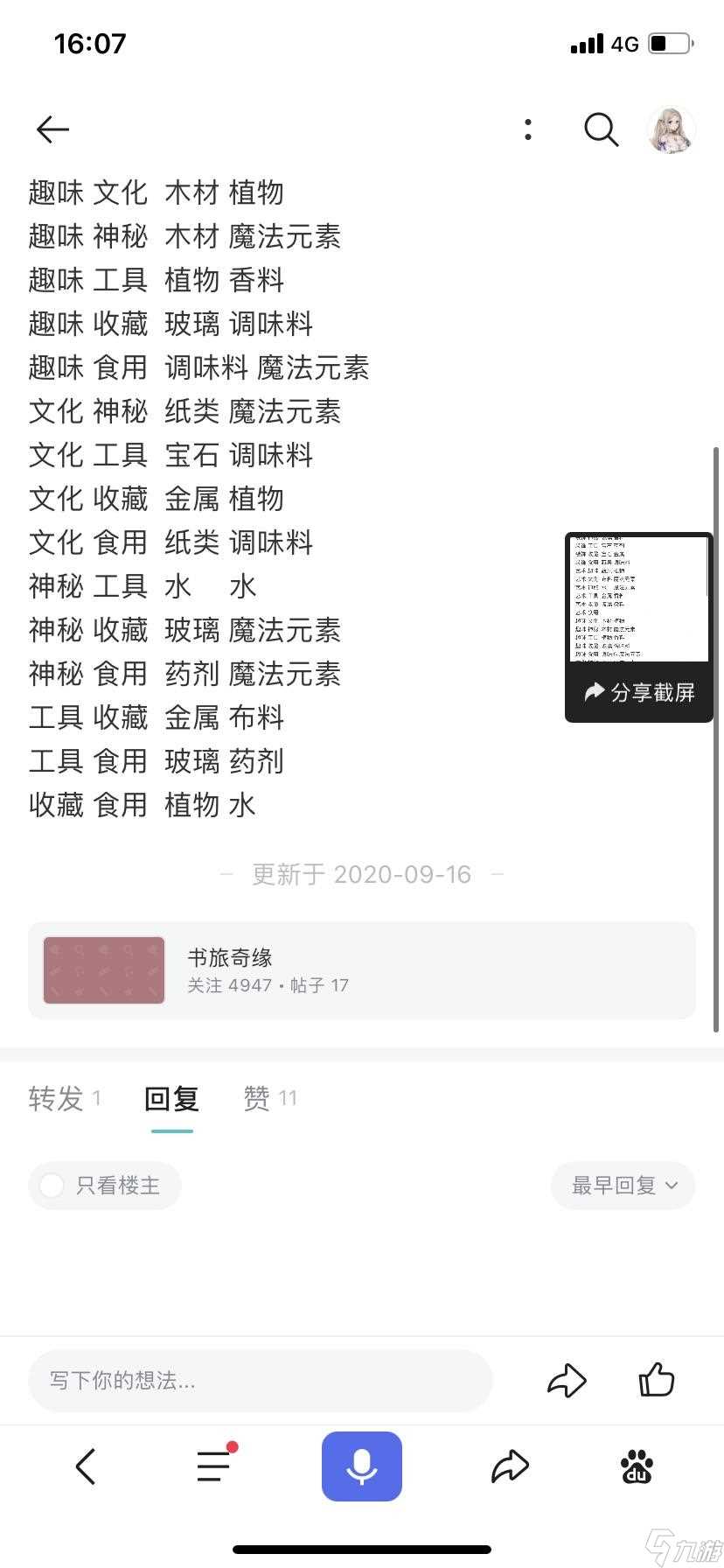Open the 书旅奇缘 forum card
This screenshot has width=724, height=1568.
coord(362,970)
